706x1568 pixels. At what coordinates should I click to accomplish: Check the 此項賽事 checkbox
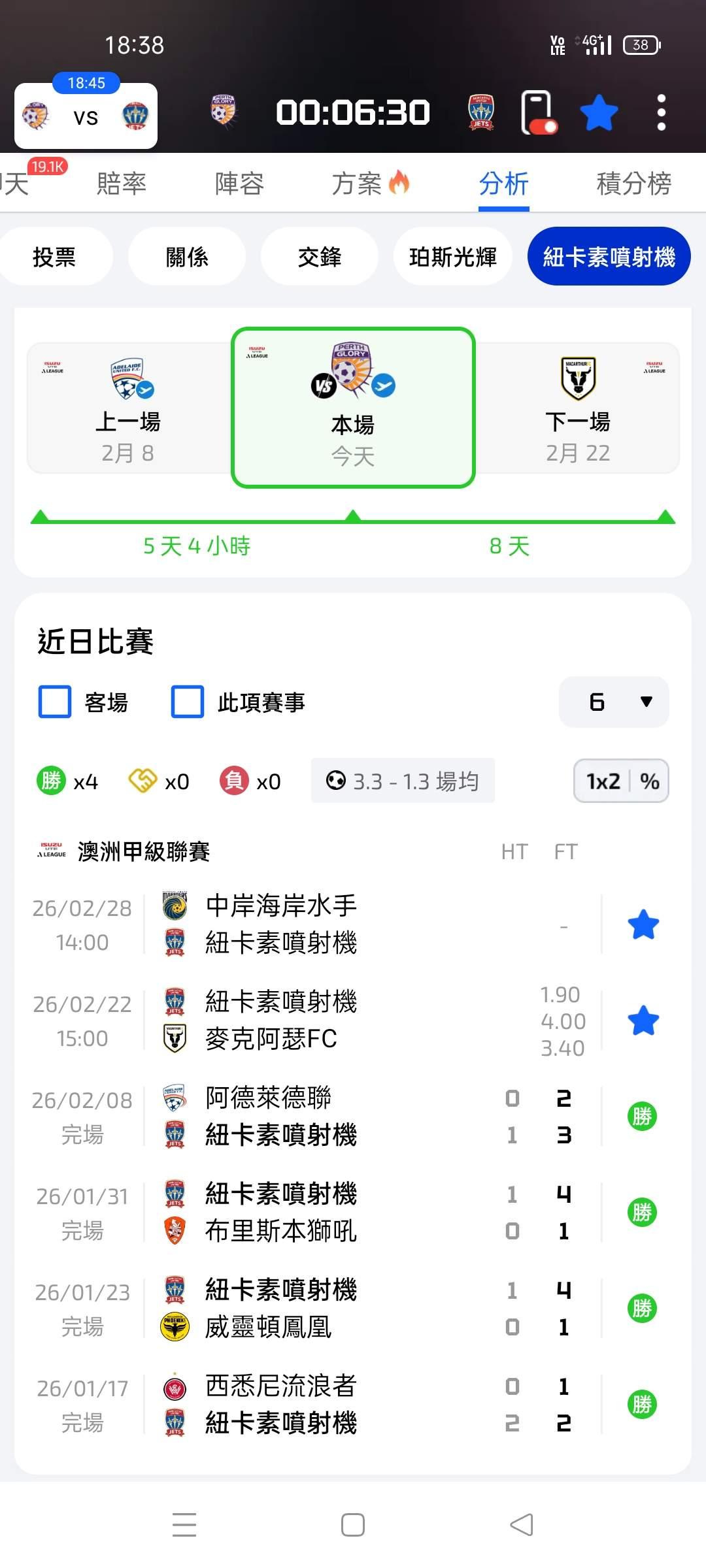pos(188,702)
